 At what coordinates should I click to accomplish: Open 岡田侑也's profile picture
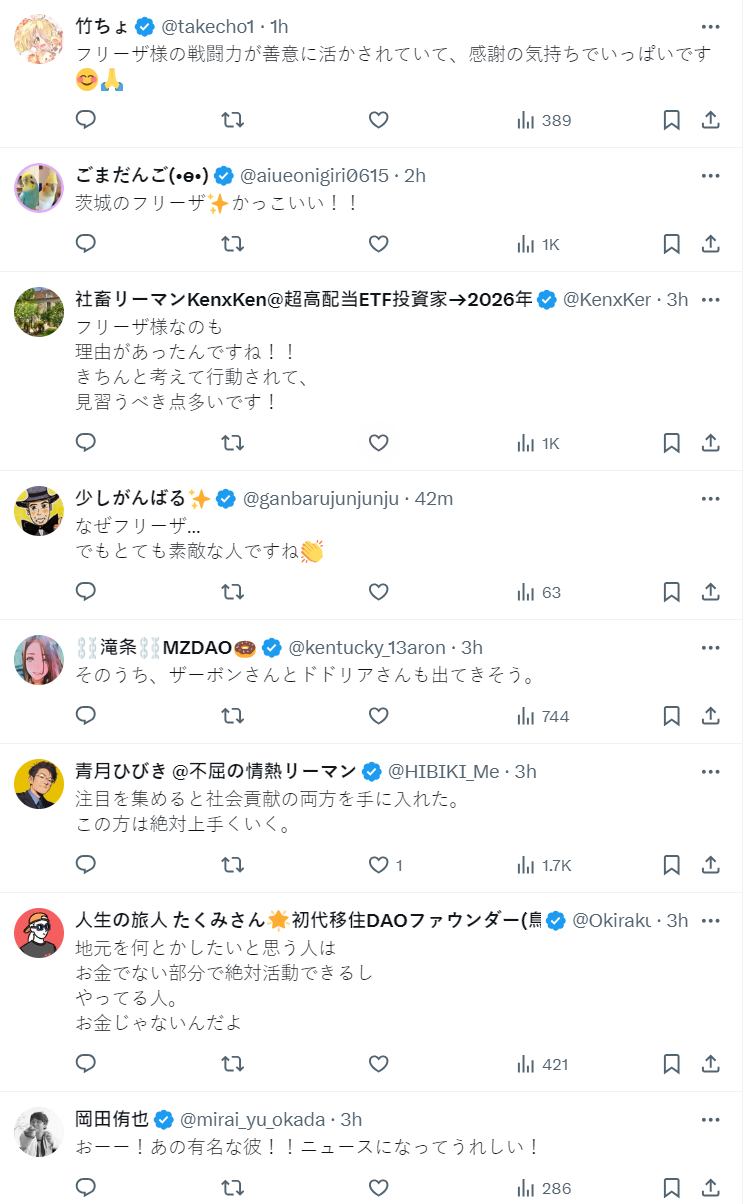point(39,1133)
